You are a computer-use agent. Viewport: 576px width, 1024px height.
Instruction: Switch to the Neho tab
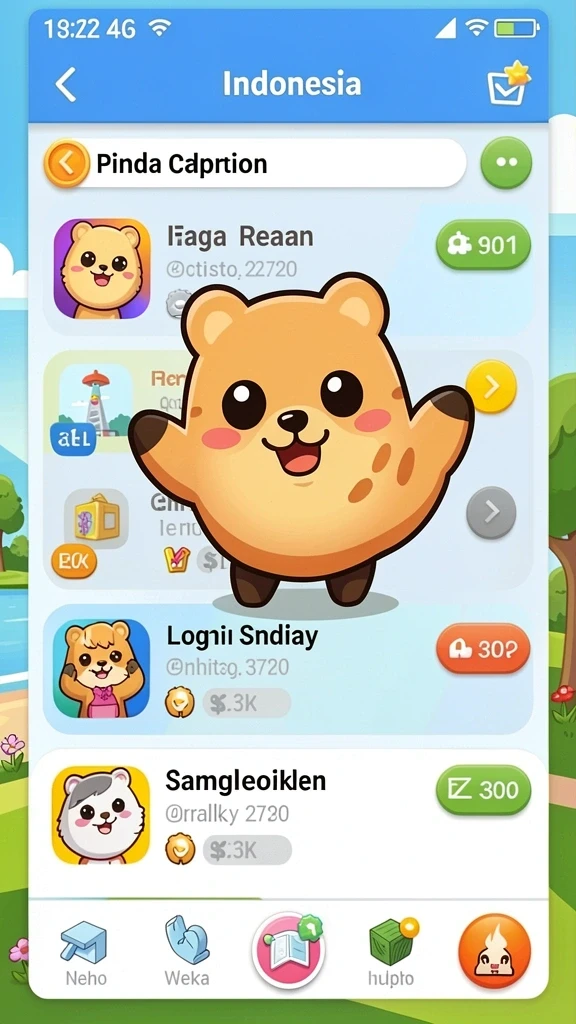(86, 952)
